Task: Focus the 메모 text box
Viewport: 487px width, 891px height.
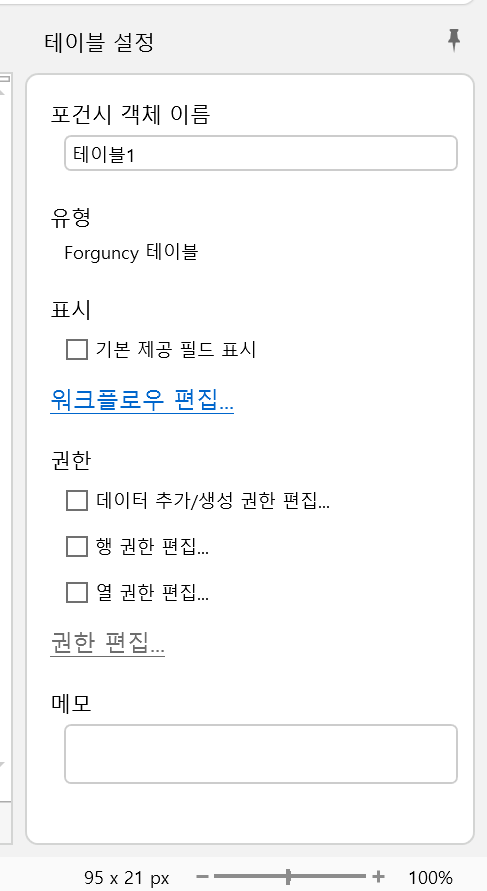Action: [x=261, y=754]
